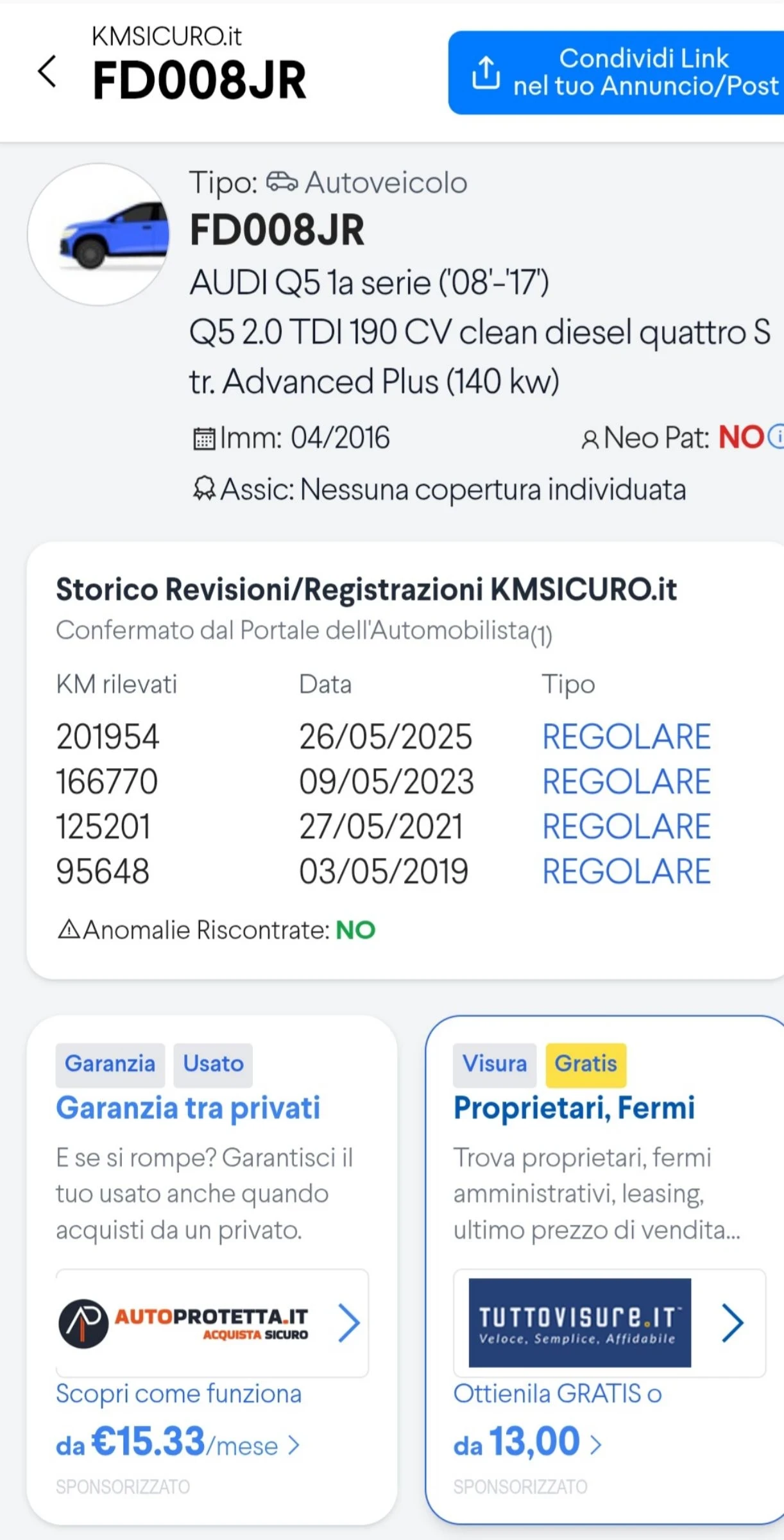Expand the TUTTOVISURE.IT offer via right chevron

pyautogui.click(x=734, y=1324)
